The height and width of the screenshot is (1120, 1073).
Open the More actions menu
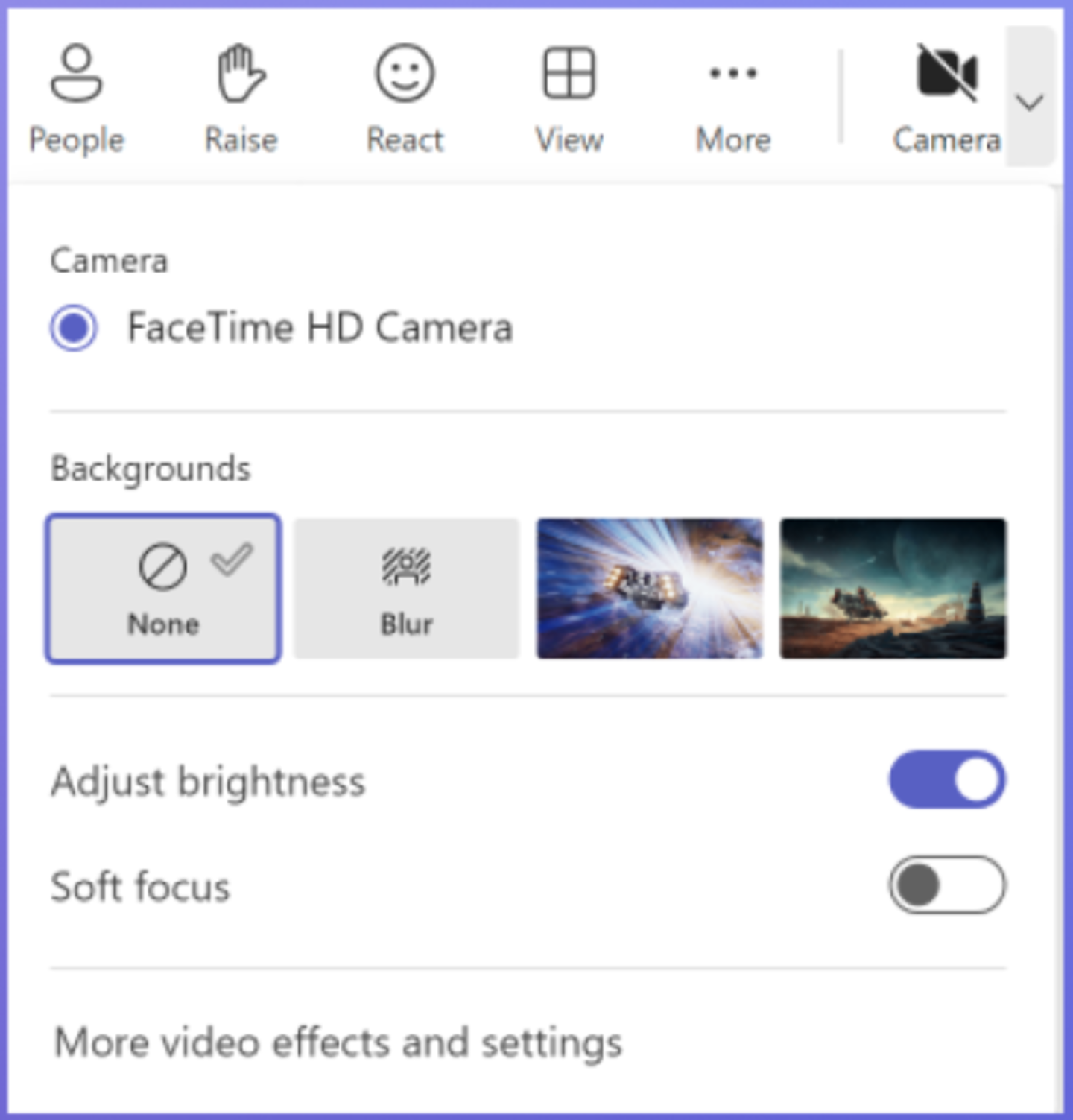[733, 97]
